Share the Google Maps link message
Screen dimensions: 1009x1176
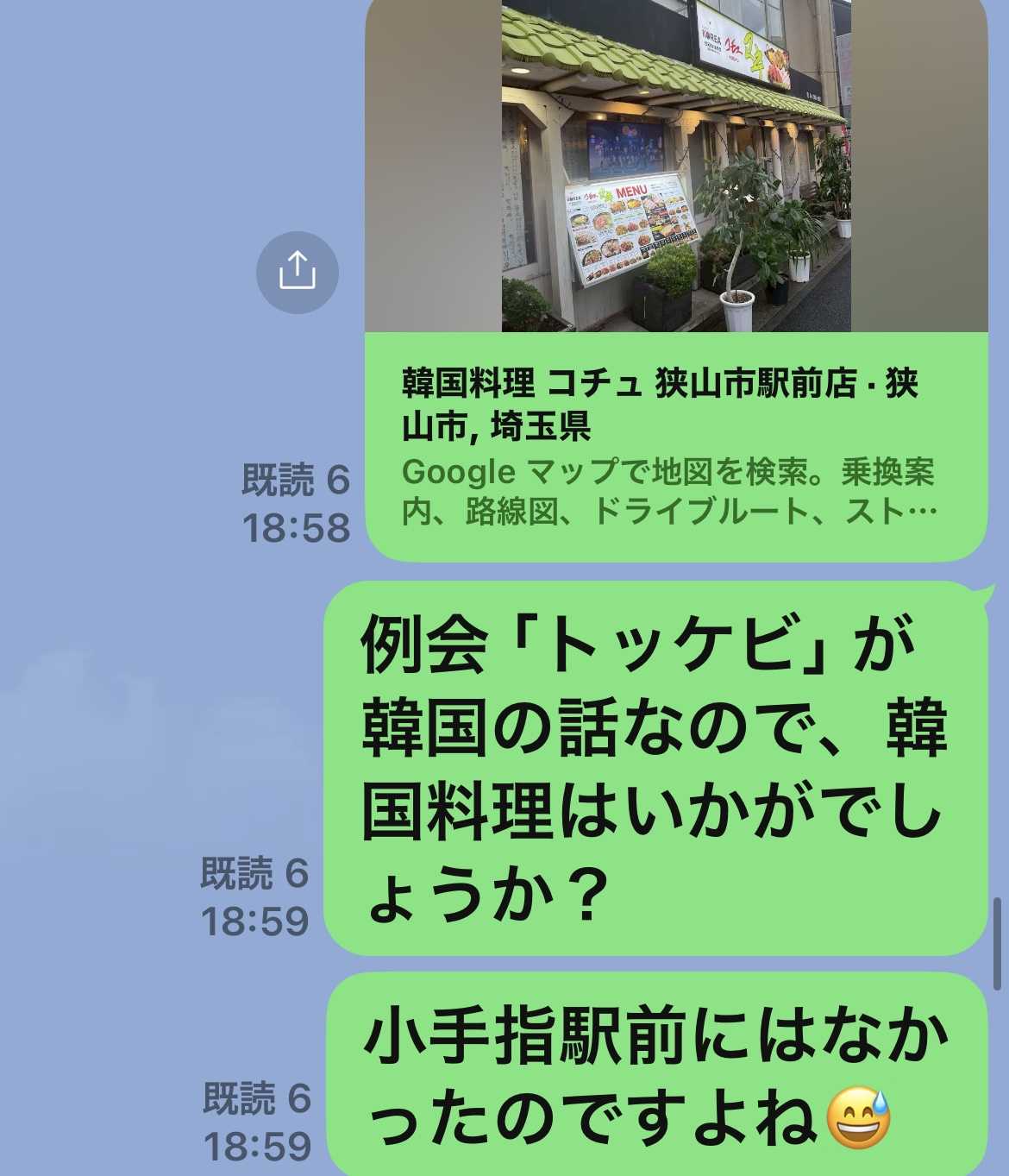click(x=297, y=272)
